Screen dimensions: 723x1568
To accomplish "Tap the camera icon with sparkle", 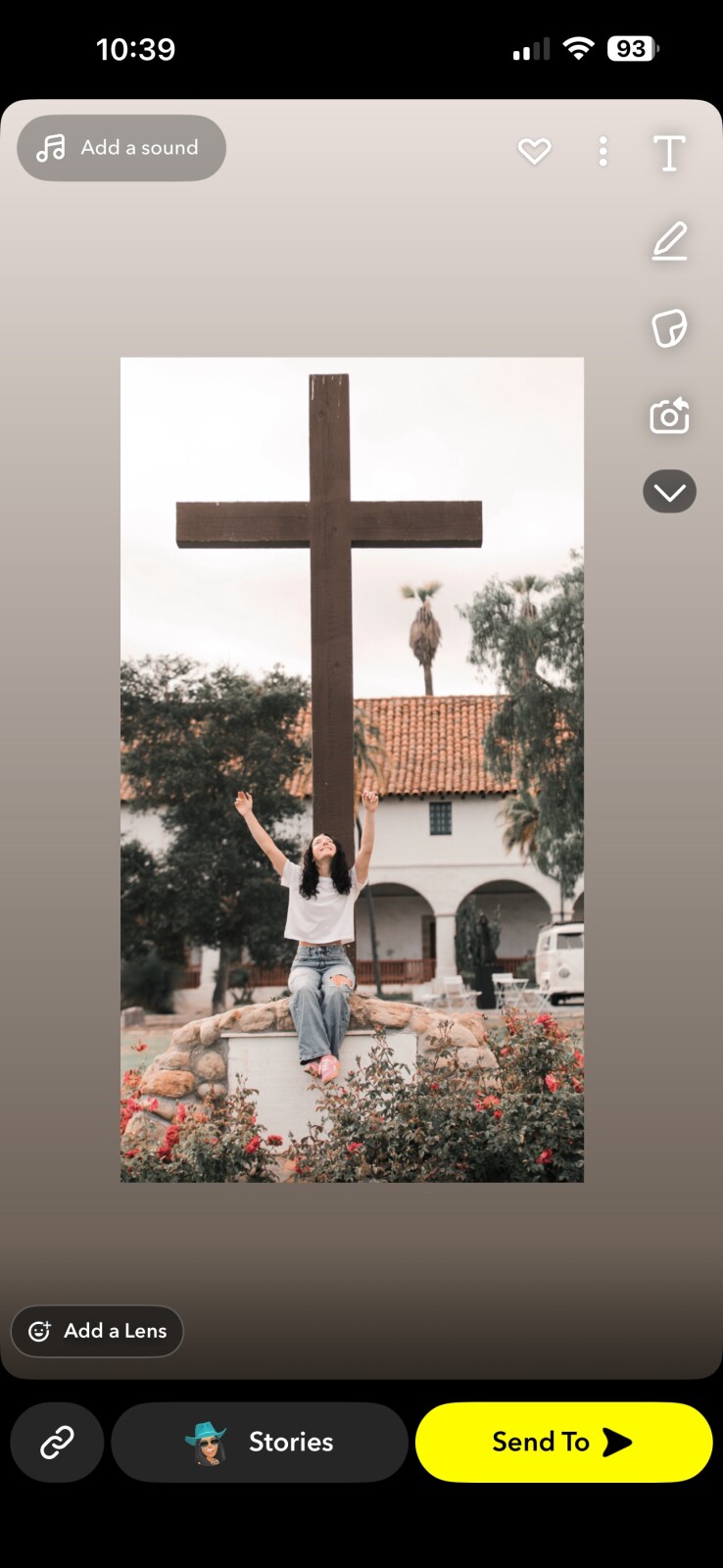I will [x=669, y=416].
